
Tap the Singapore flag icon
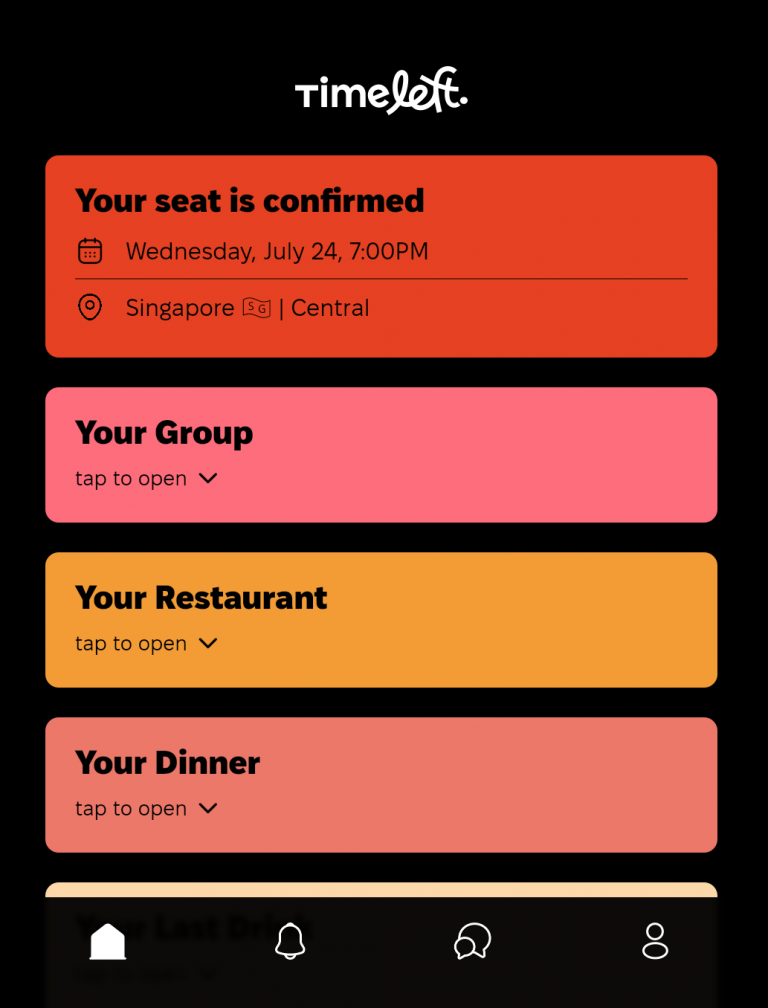tap(257, 308)
